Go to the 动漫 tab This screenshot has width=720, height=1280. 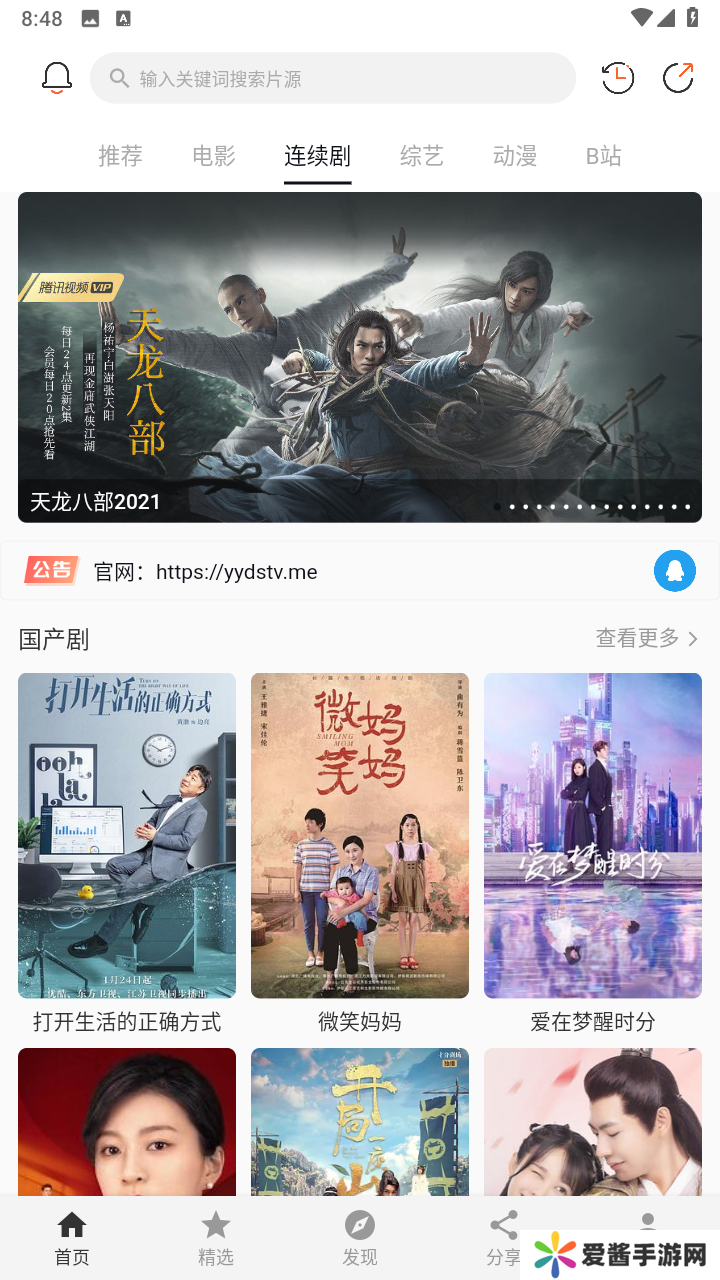click(x=515, y=156)
